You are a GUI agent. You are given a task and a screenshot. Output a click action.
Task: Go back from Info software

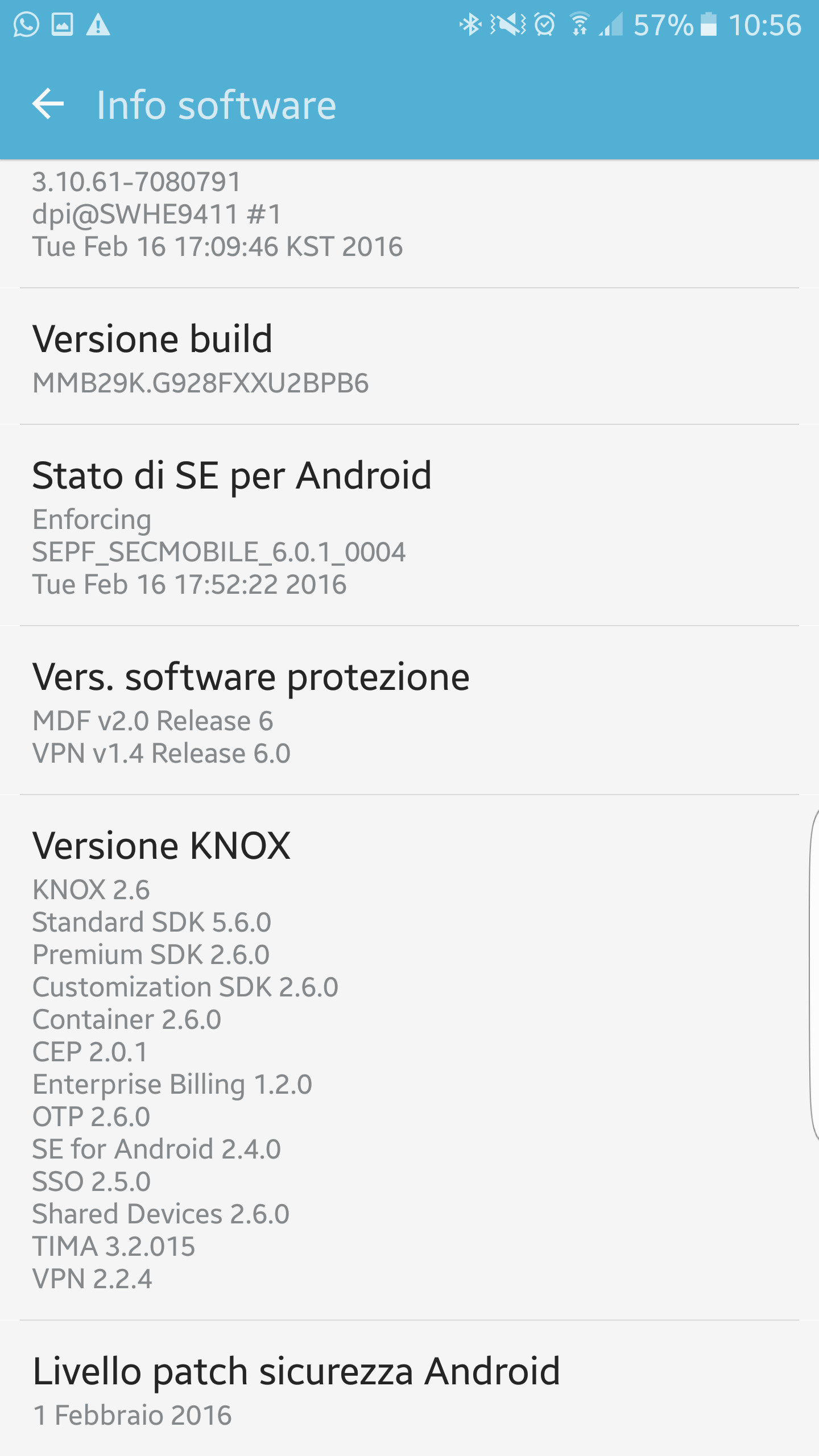tap(48, 105)
